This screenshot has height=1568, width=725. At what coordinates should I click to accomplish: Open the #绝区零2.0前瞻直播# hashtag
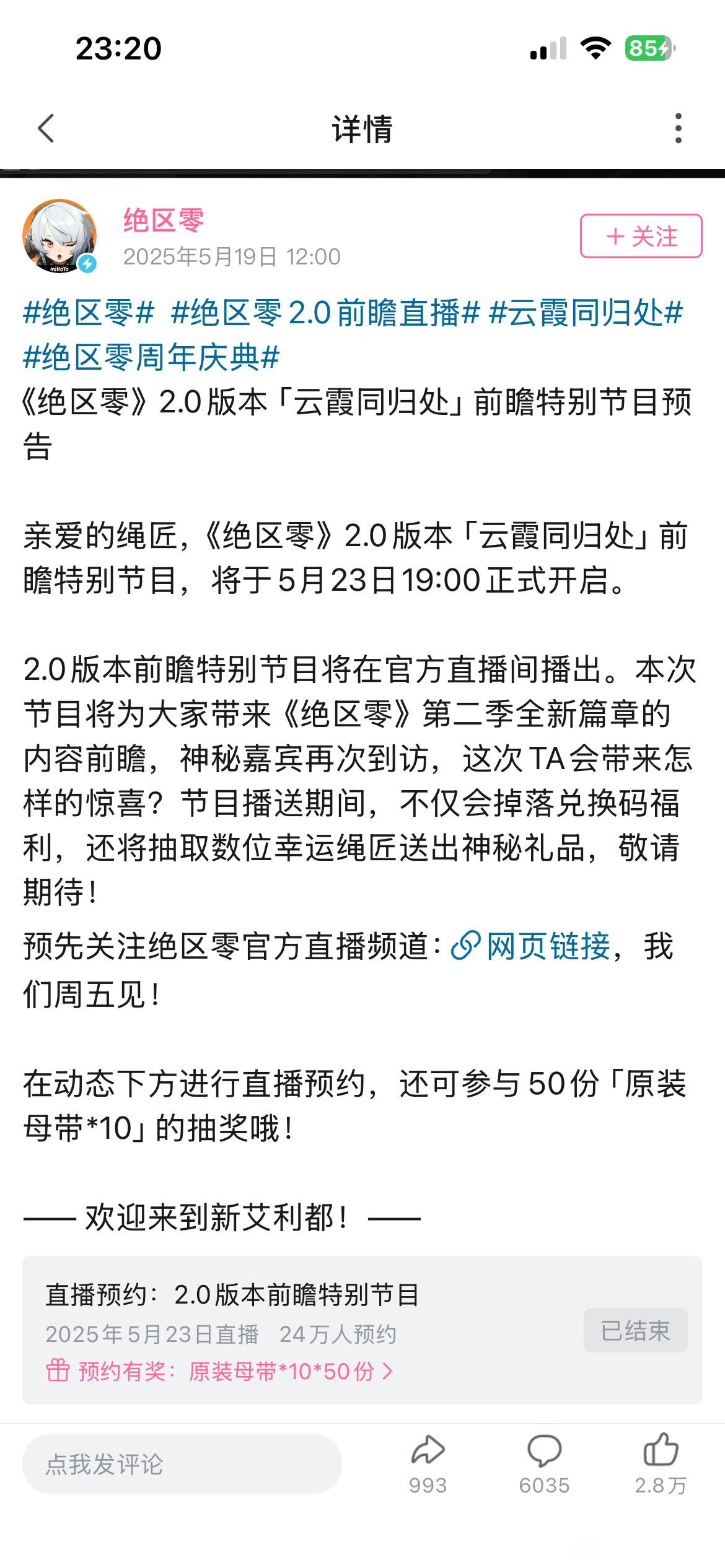(325, 313)
